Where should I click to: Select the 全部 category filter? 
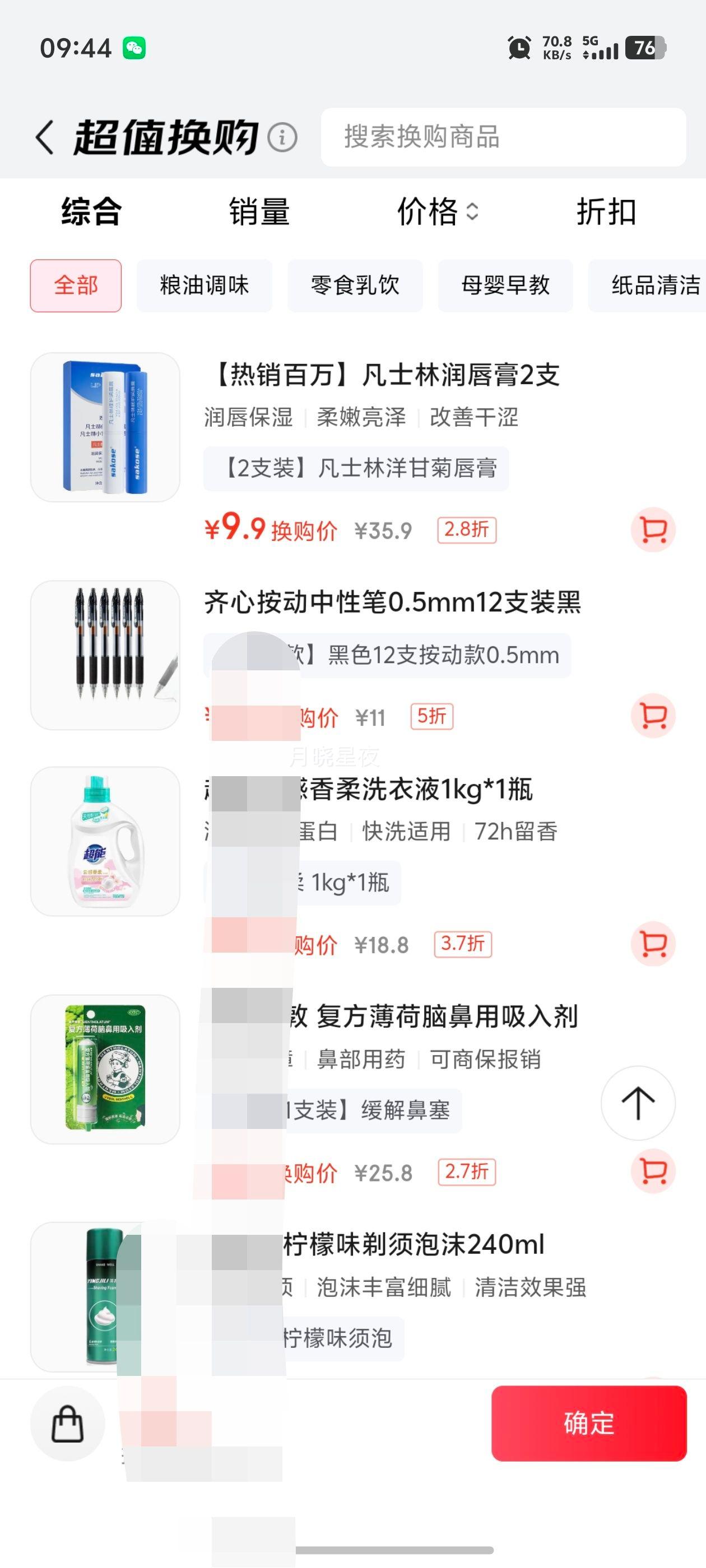75,286
